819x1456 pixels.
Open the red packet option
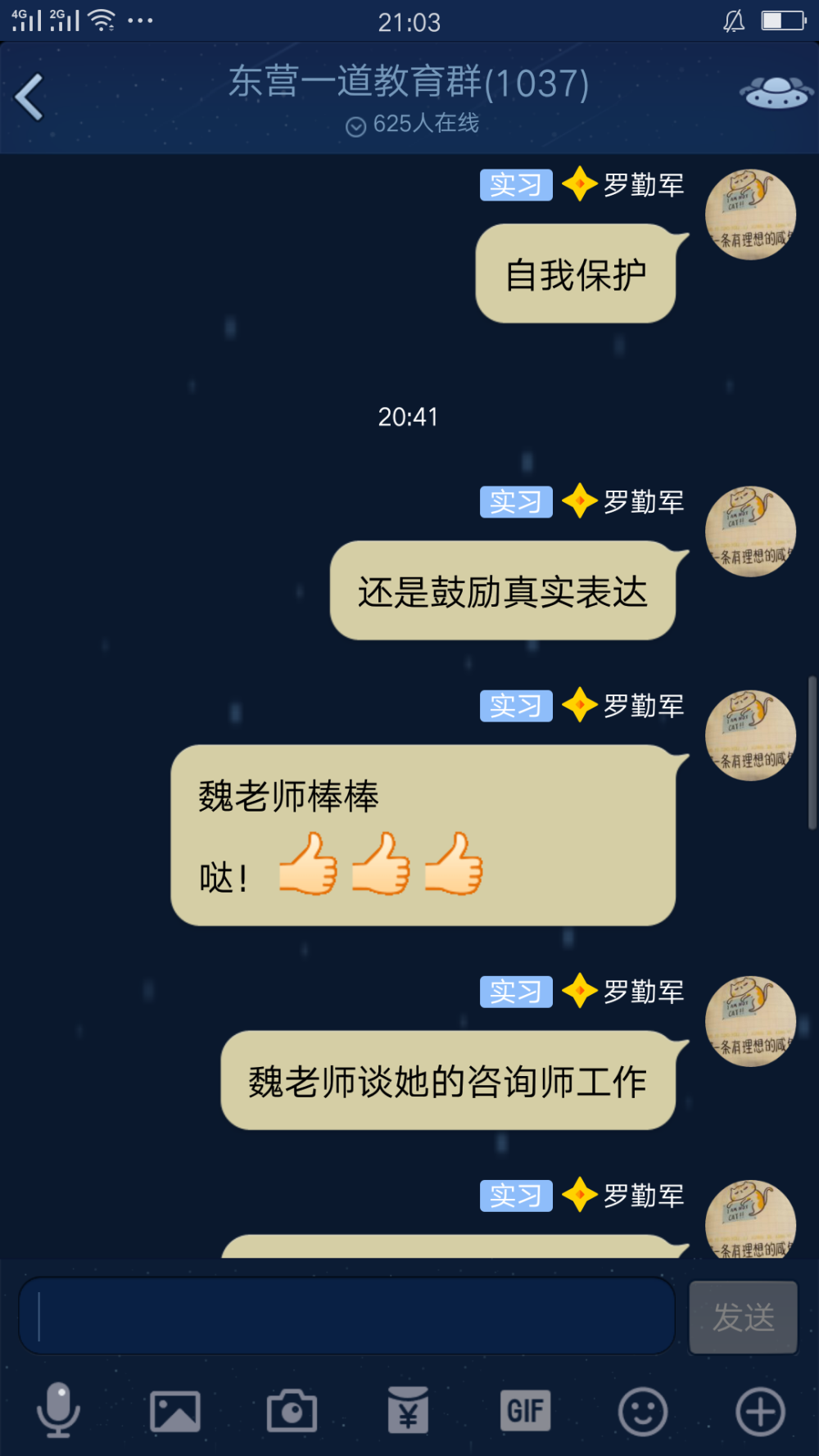coord(408,1410)
